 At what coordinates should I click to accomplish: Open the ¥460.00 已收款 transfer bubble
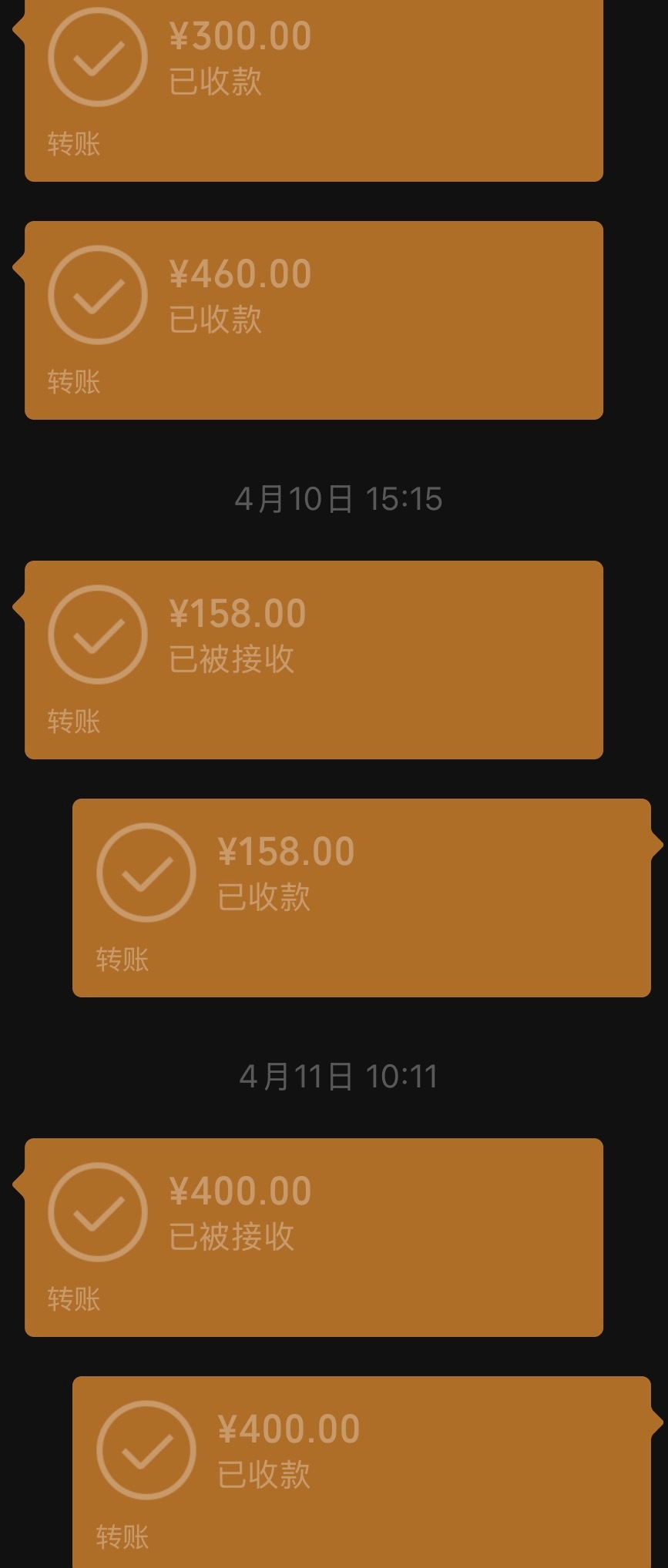314,320
